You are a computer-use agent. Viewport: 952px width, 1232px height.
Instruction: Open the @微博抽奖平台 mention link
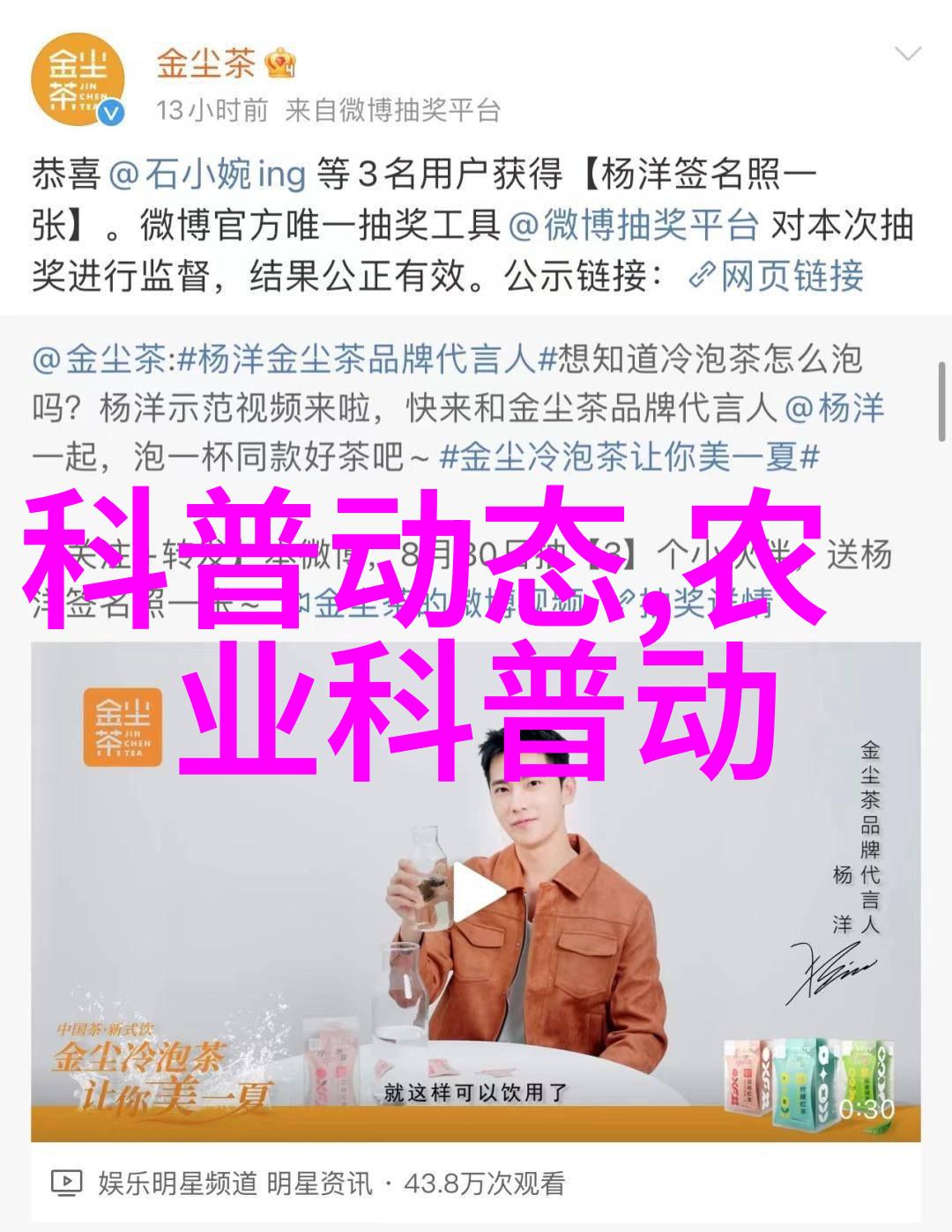[634, 226]
